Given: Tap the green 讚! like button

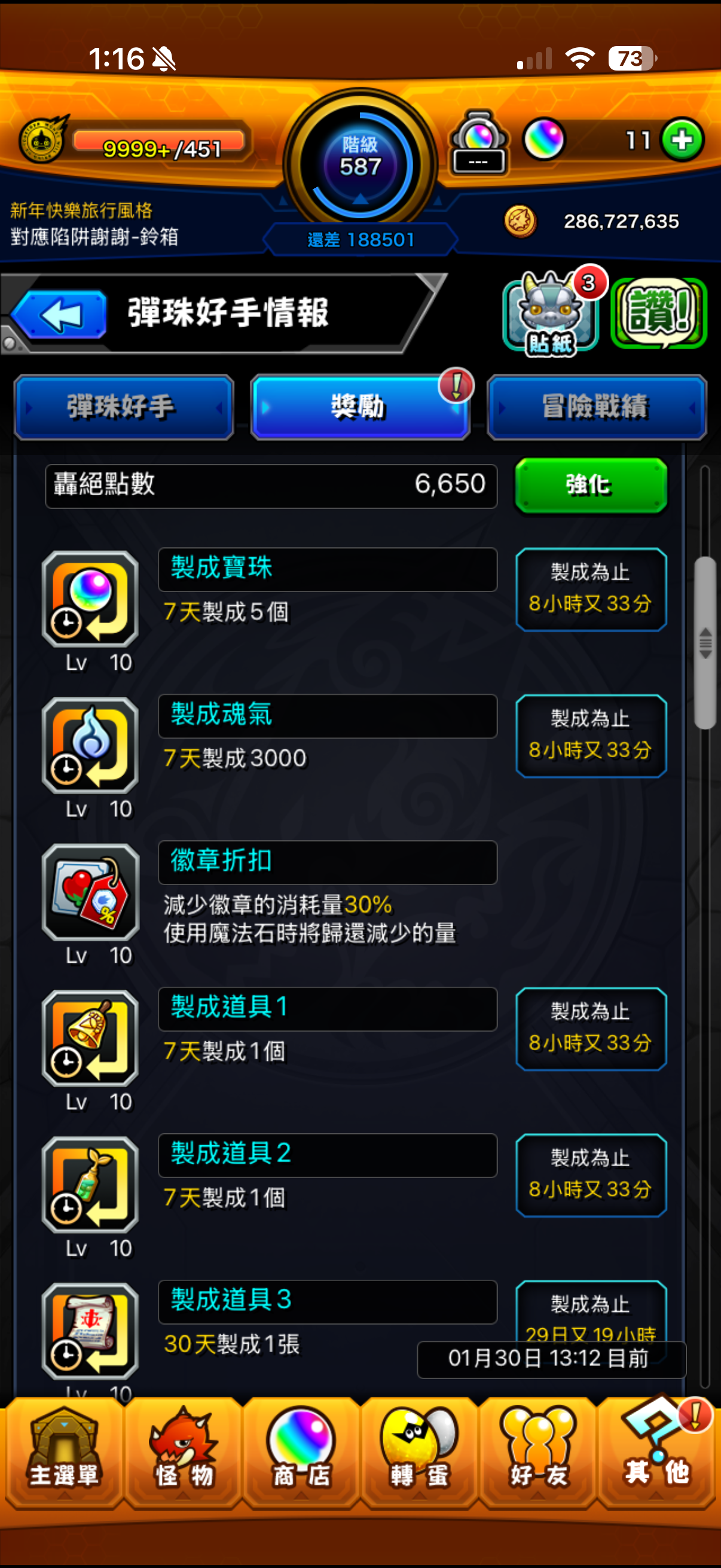Looking at the screenshot, I should [x=658, y=313].
